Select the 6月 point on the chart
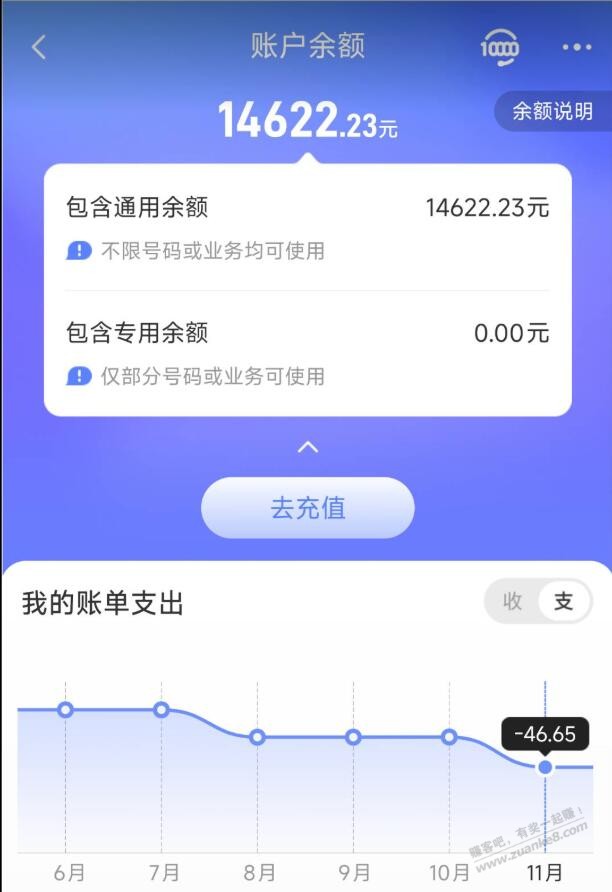The image size is (612, 892). tap(66, 710)
